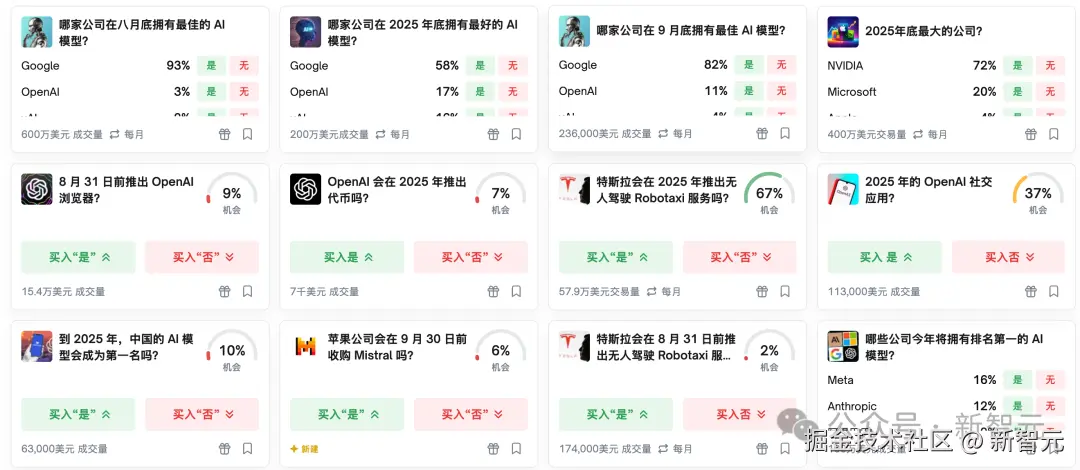Screen dimensions: 1080x470
Task: Choose "是" for Google in August AI model
Action: (x=211, y=66)
